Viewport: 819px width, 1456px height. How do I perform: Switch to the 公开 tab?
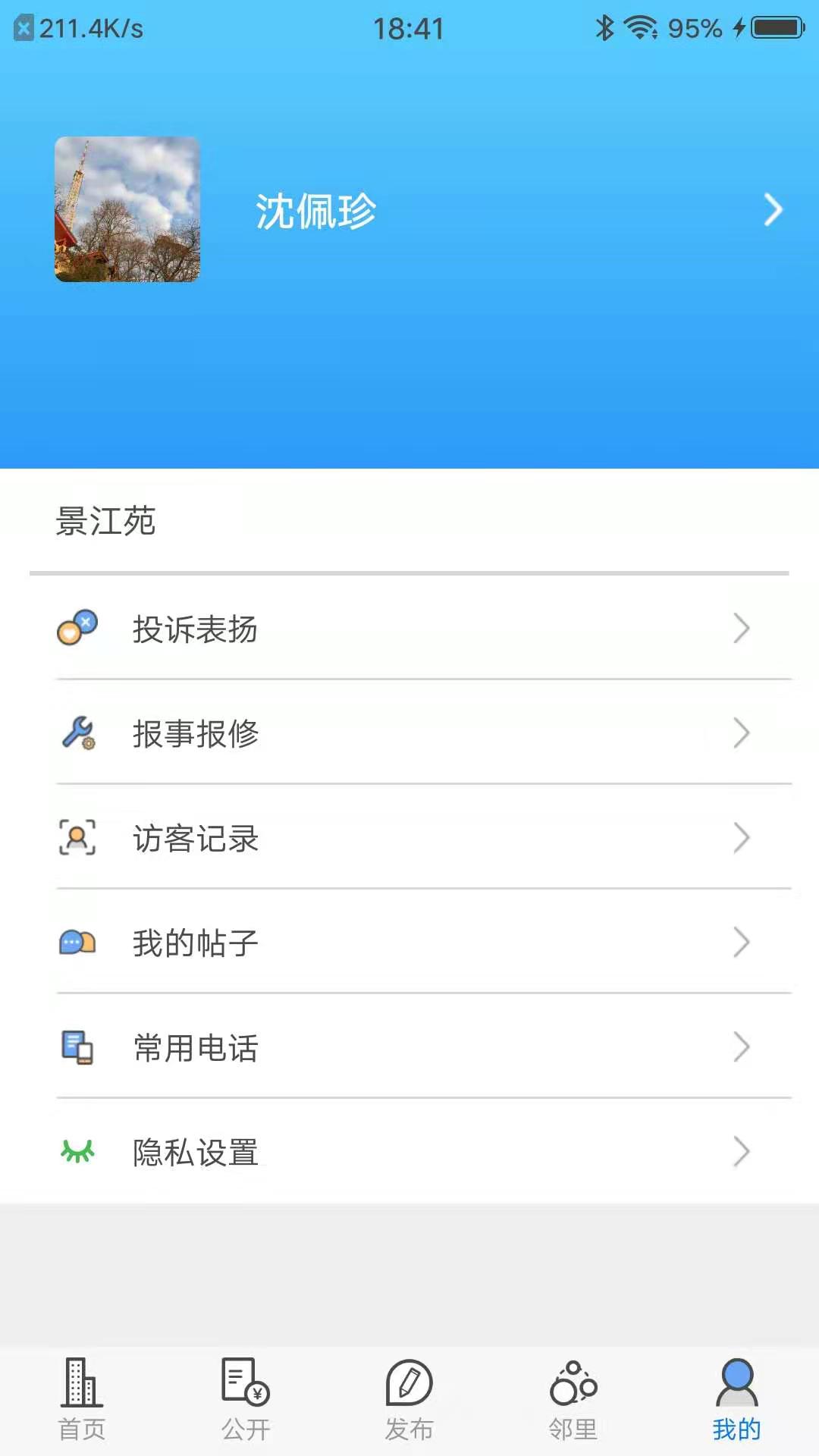[x=246, y=1399]
